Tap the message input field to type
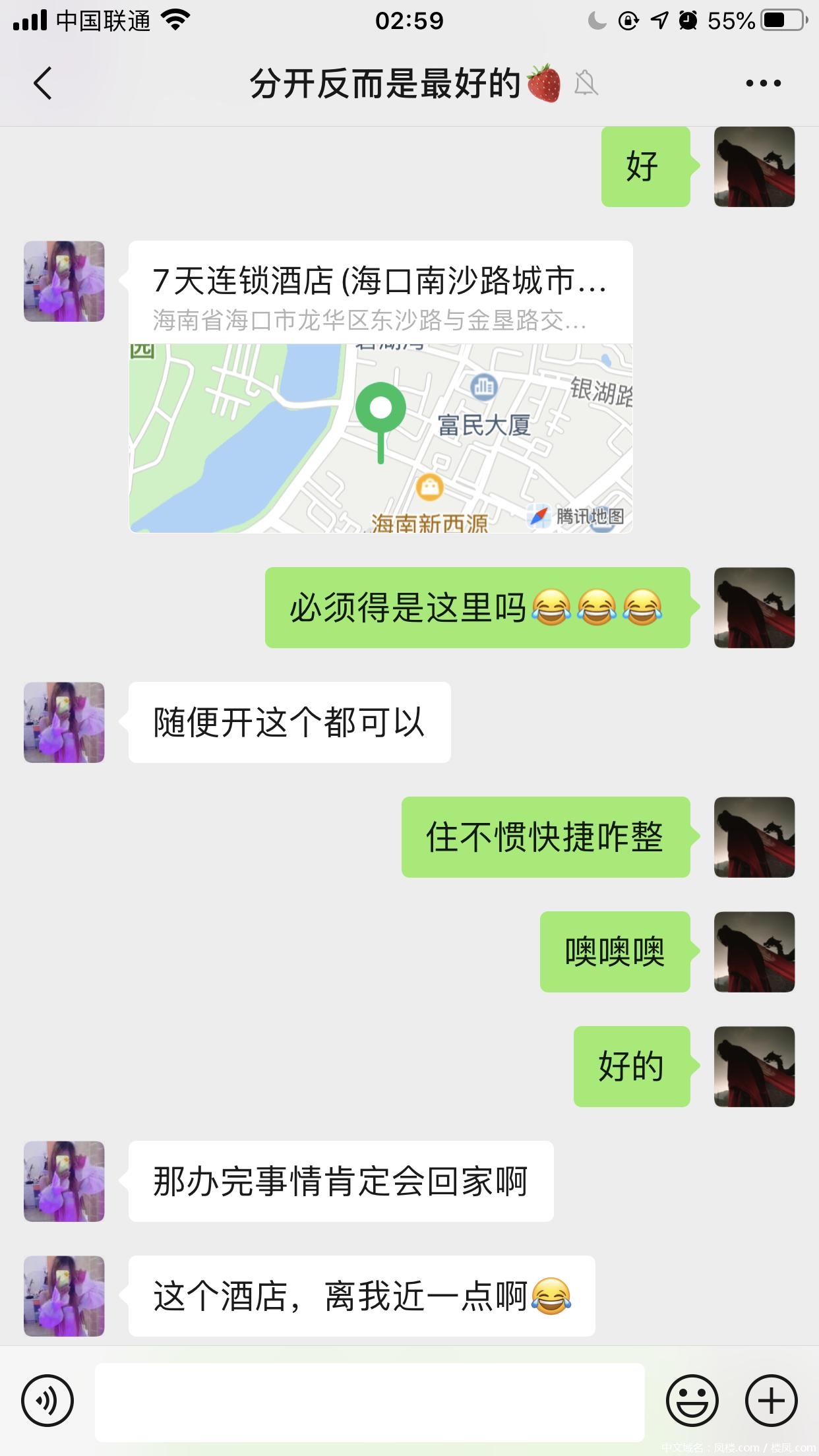This screenshot has width=819, height=1456. (x=369, y=1400)
